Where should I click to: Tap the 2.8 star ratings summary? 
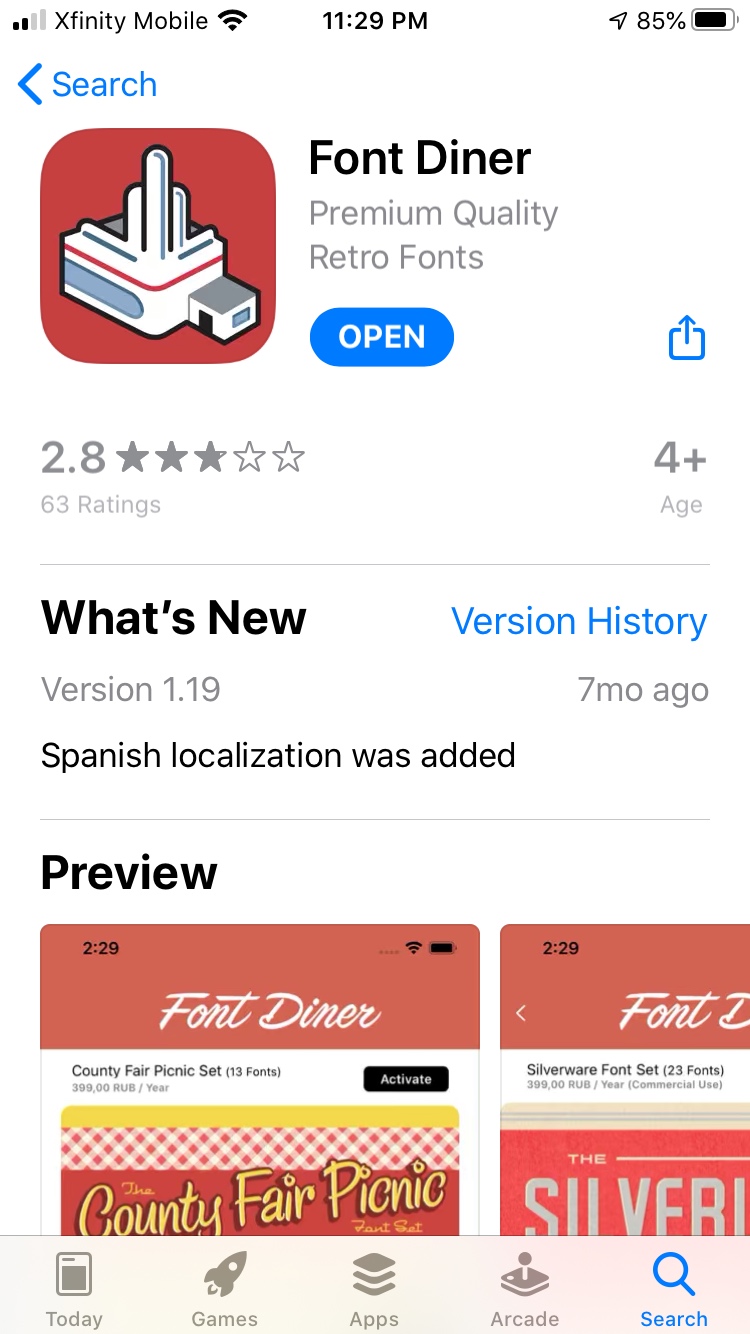(172, 475)
